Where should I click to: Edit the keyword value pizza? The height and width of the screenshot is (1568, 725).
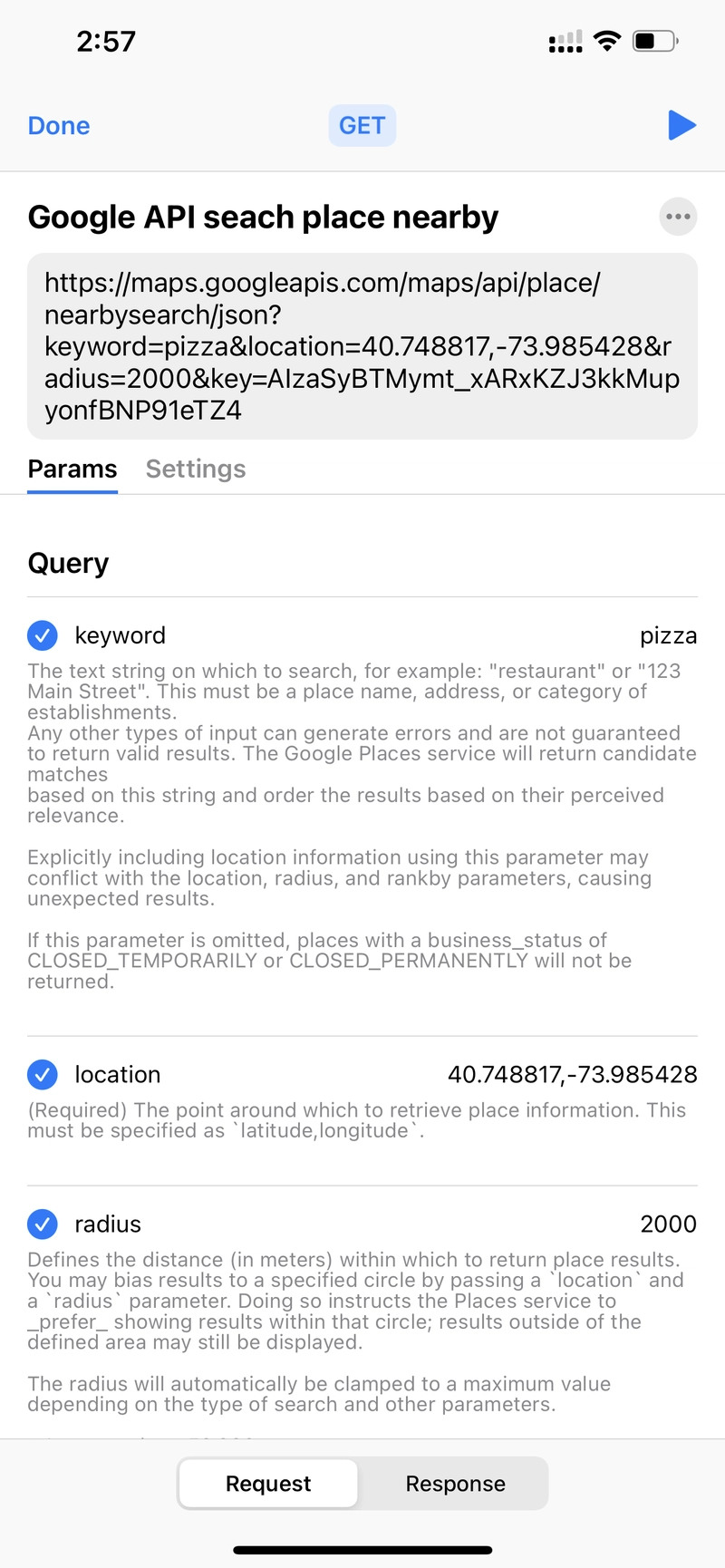(x=668, y=635)
